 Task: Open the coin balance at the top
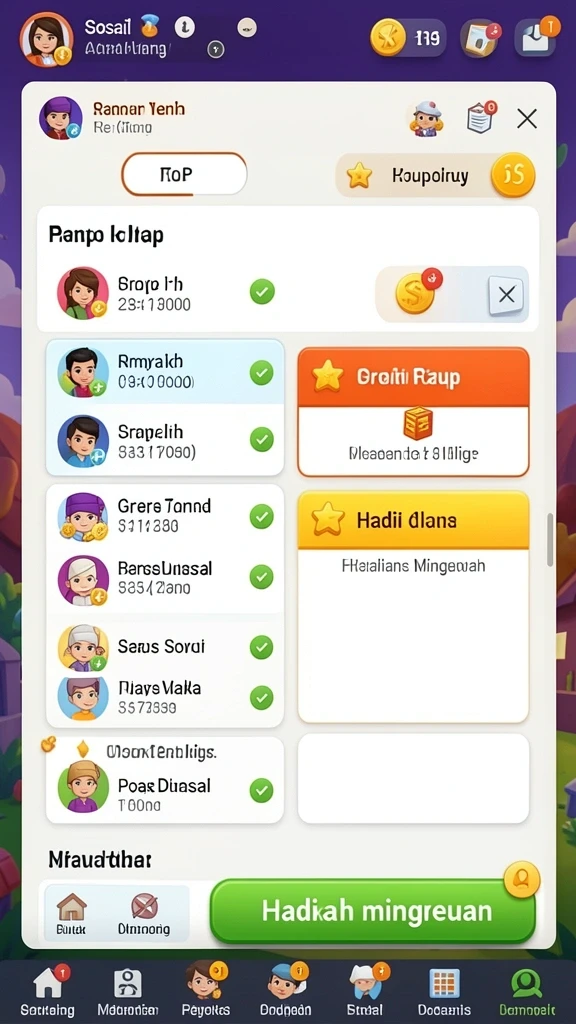[x=408, y=38]
